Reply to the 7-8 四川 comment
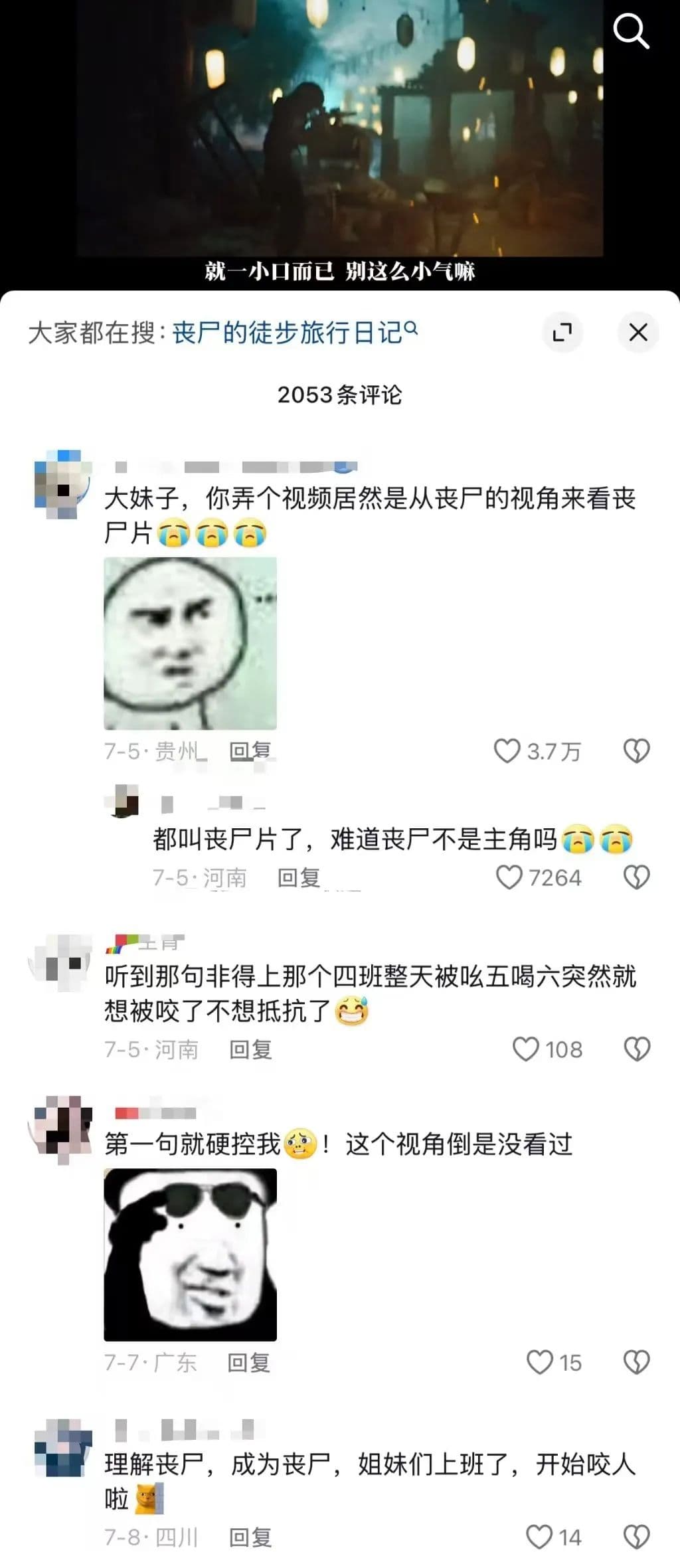 (250, 1537)
